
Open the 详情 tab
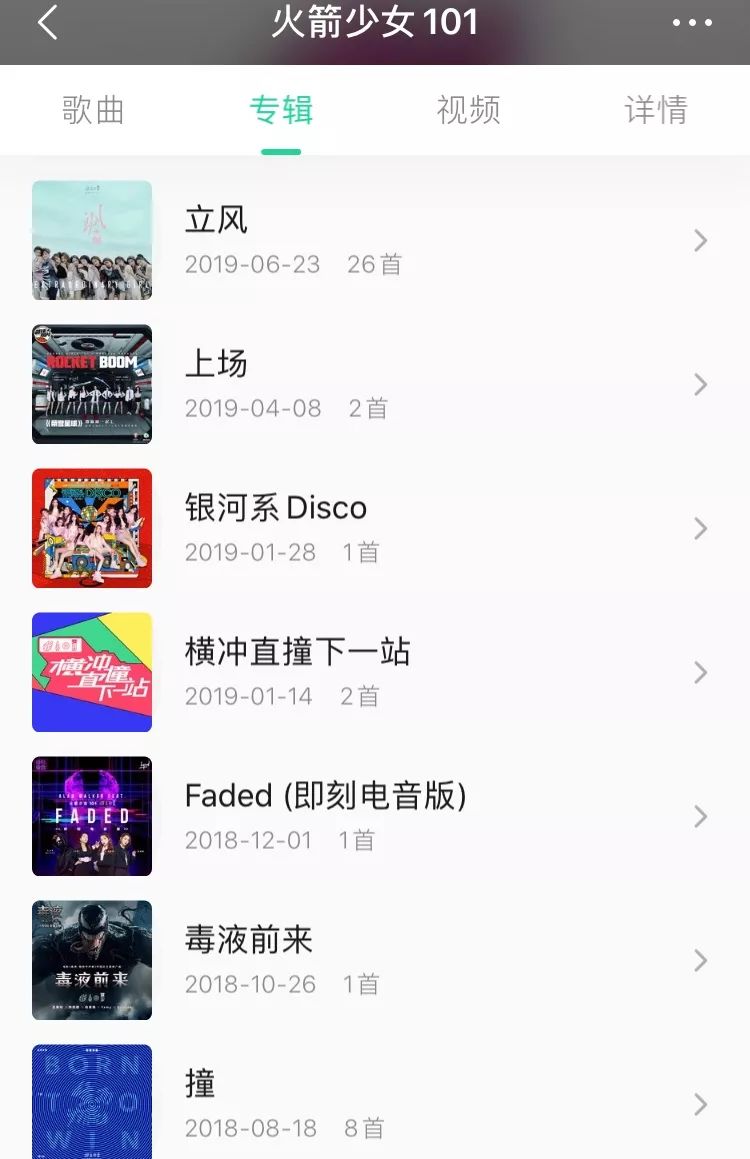click(x=656, y=110)
